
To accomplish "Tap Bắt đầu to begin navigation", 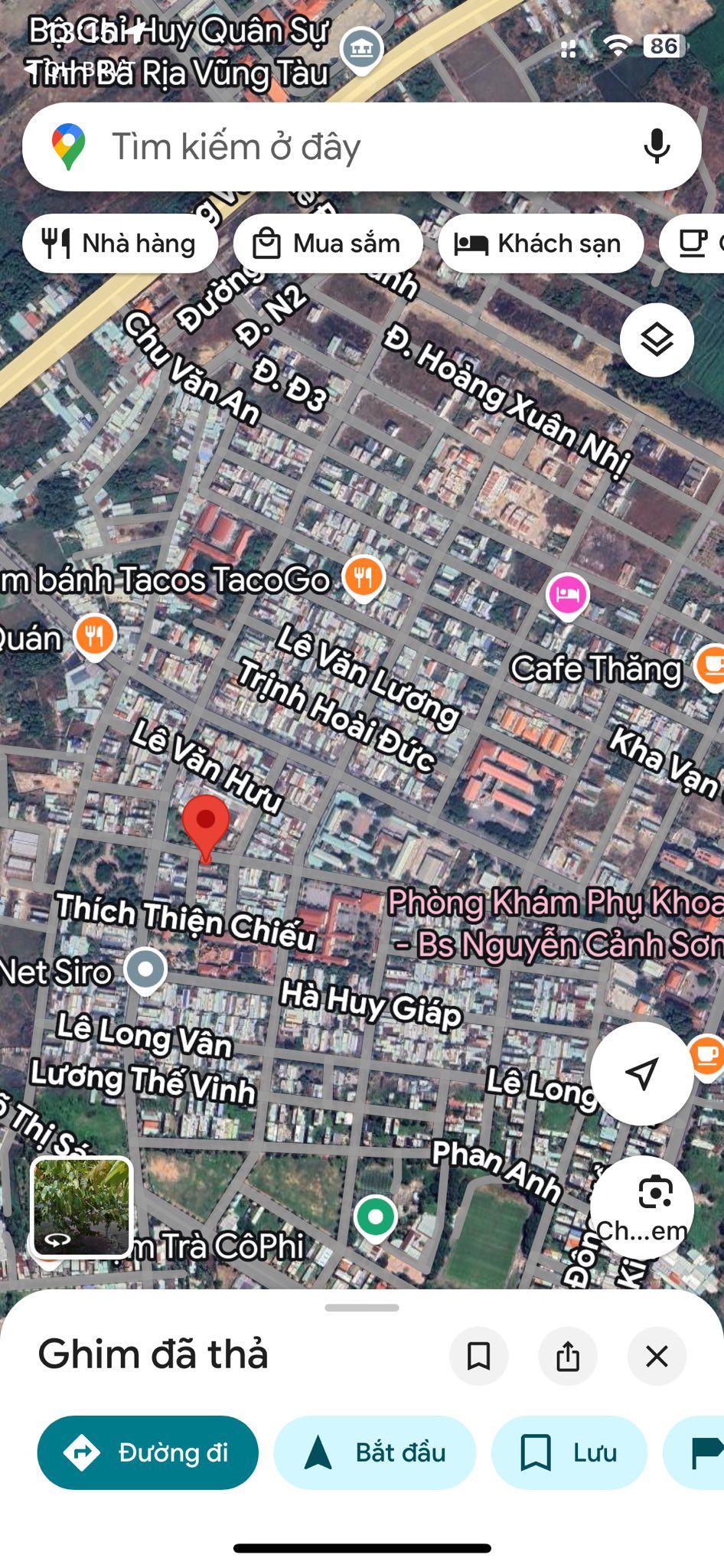I will (375, 1452).
